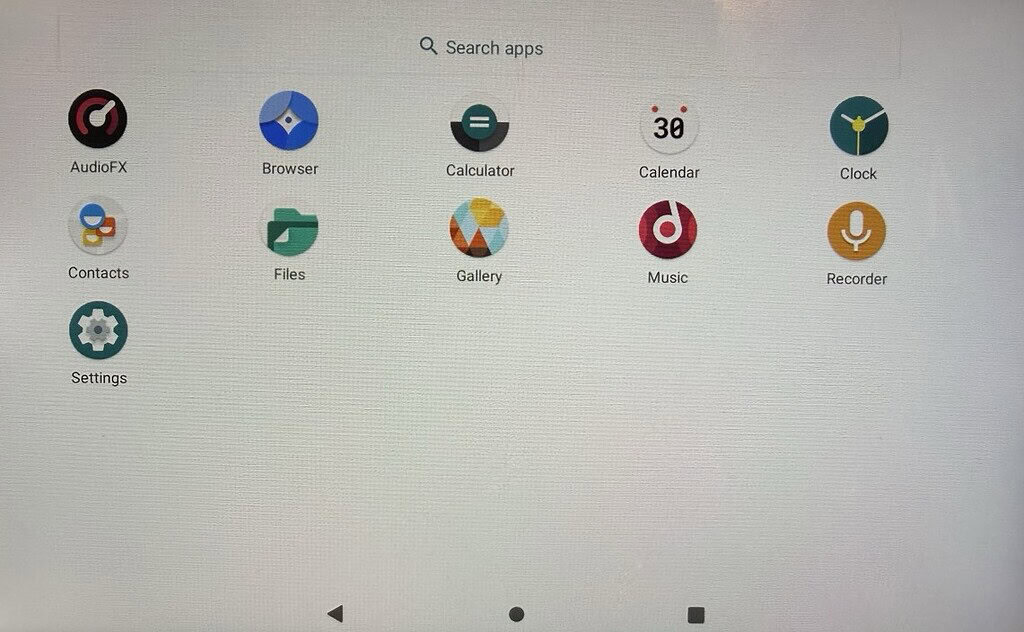1024x632 pixels.
Task: Open the Settings app
Action: [98, 331]
